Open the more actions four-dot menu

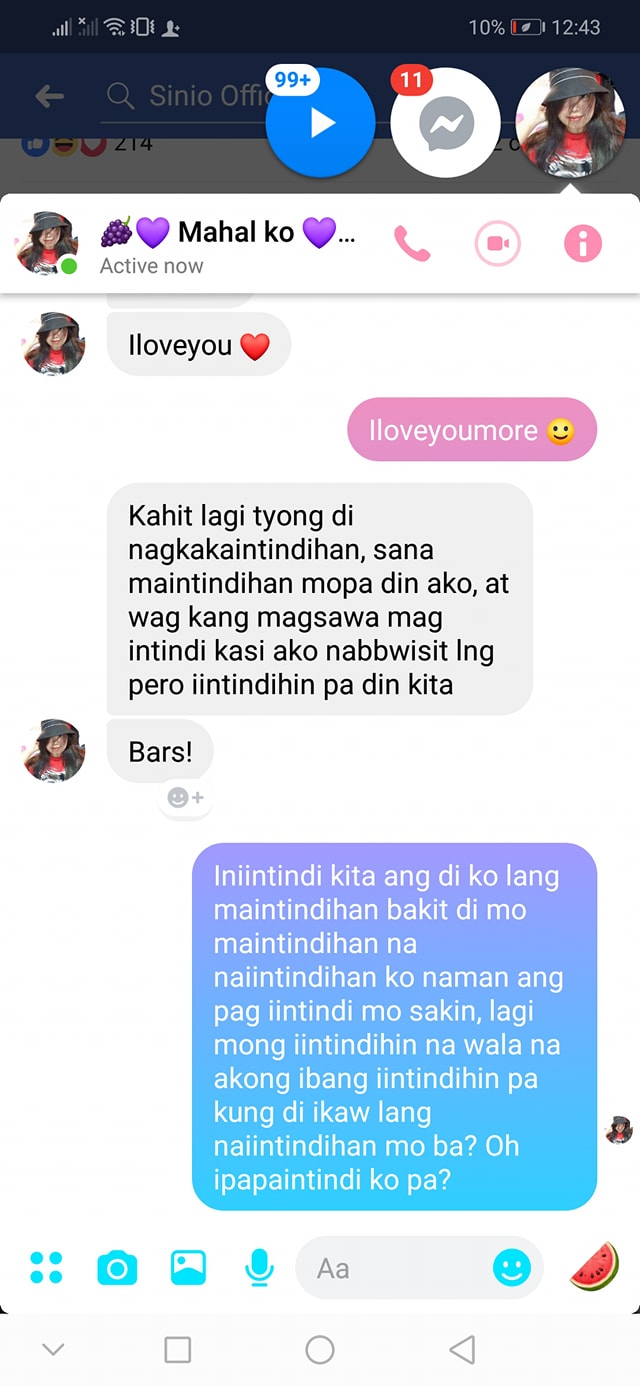click(46, 1267)
